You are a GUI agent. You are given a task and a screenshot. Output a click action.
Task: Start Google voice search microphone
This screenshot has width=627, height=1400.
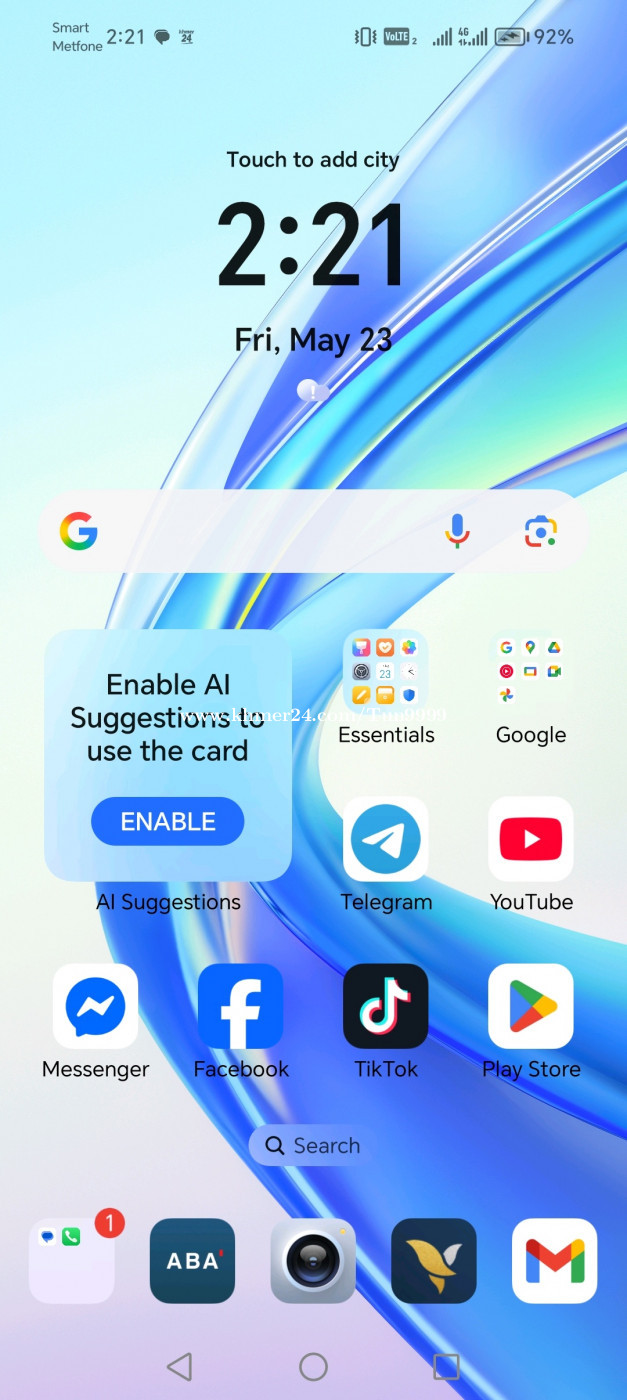point(457,531)
